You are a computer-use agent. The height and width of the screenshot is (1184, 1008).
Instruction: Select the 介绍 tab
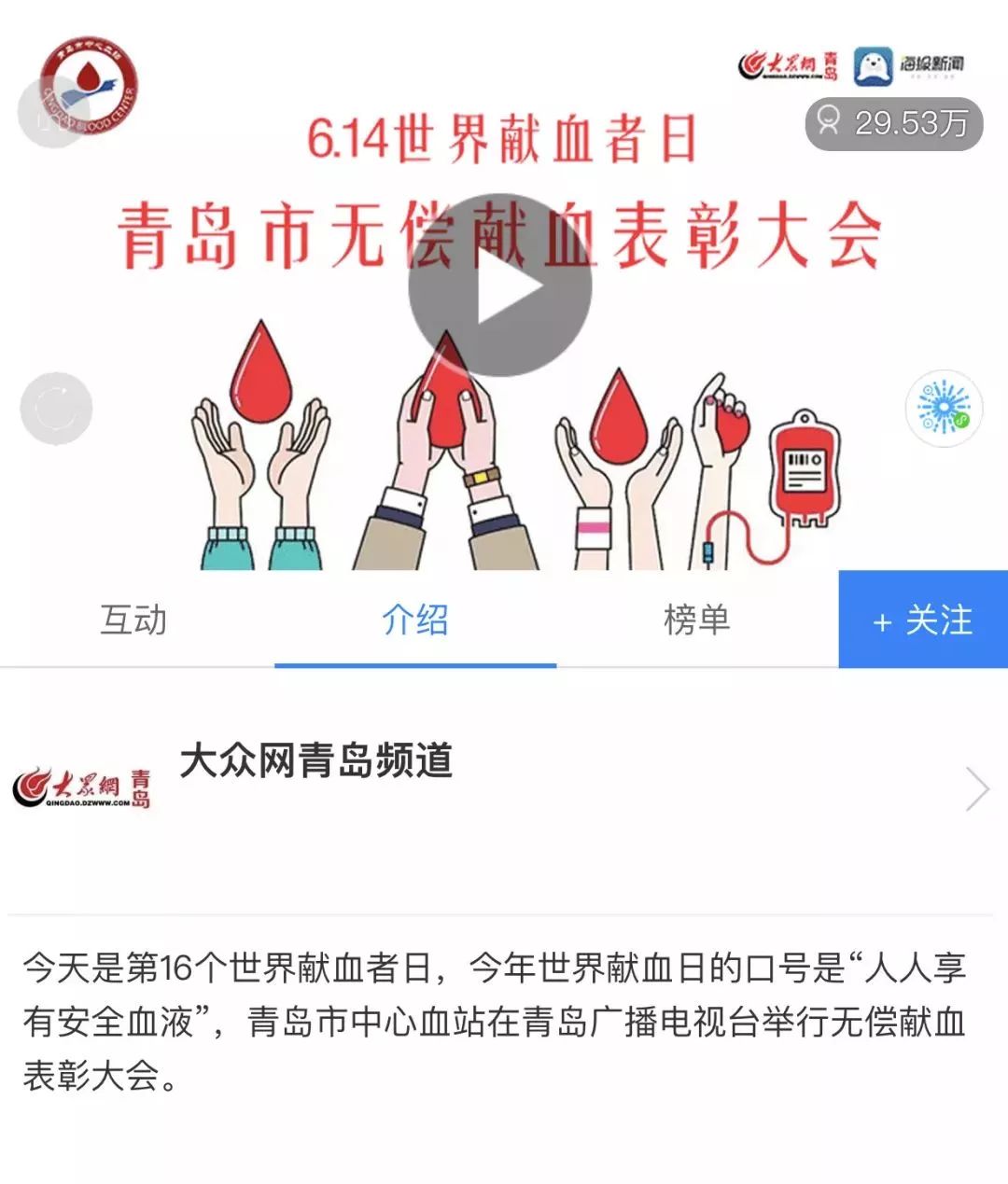tap(415, 620)
